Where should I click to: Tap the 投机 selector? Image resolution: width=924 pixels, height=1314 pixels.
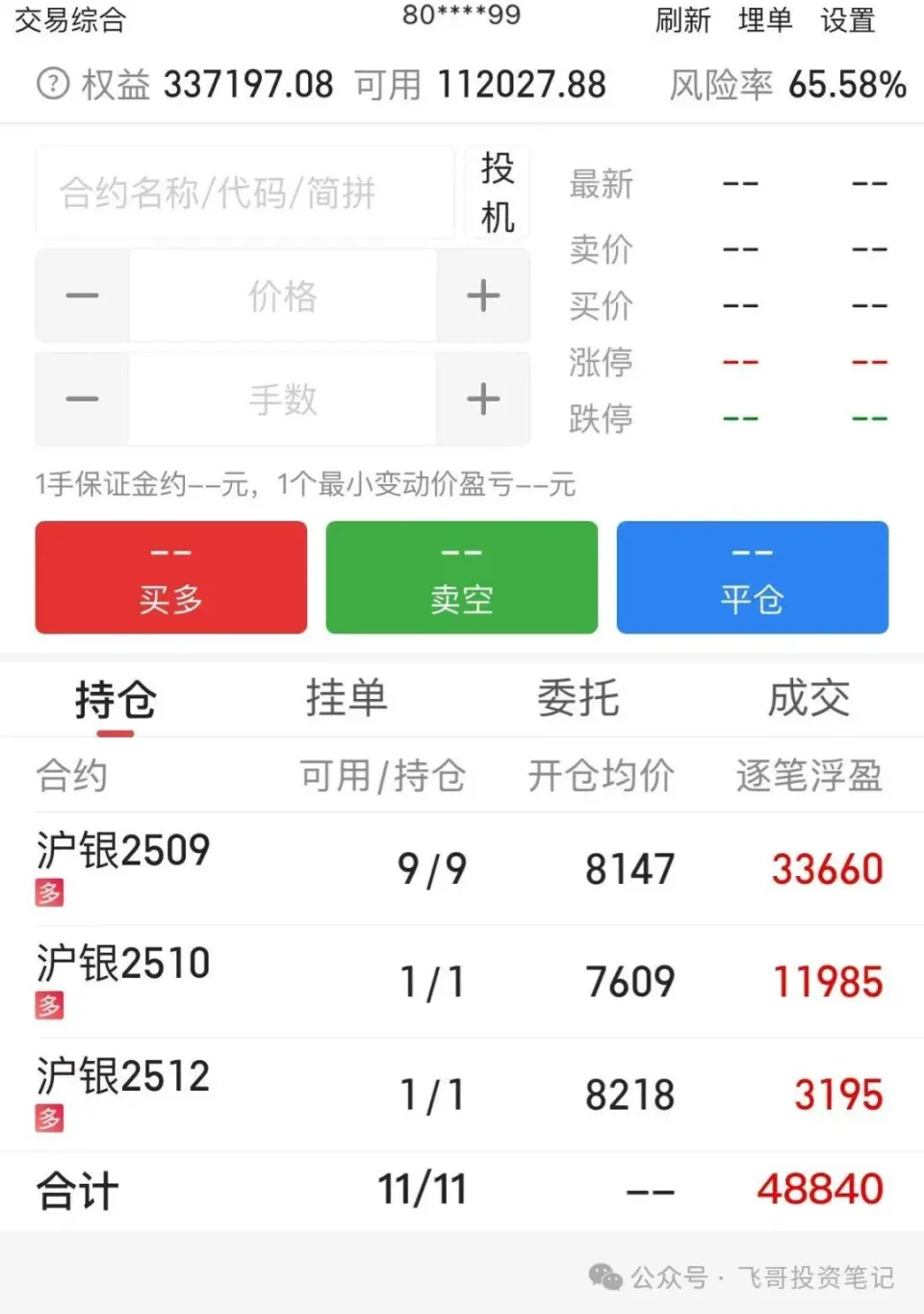(497, 193)
